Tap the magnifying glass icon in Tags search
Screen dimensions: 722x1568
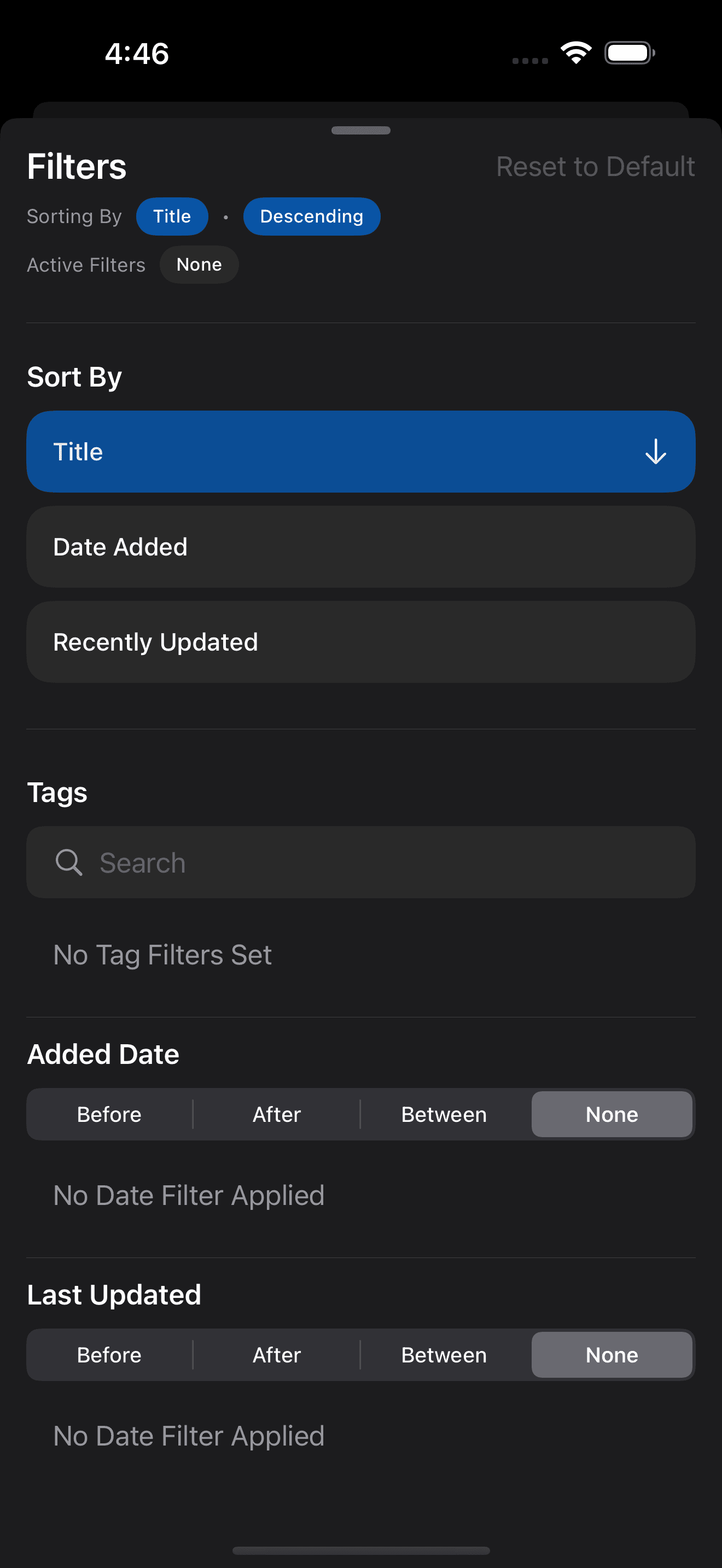click(69, 863)
